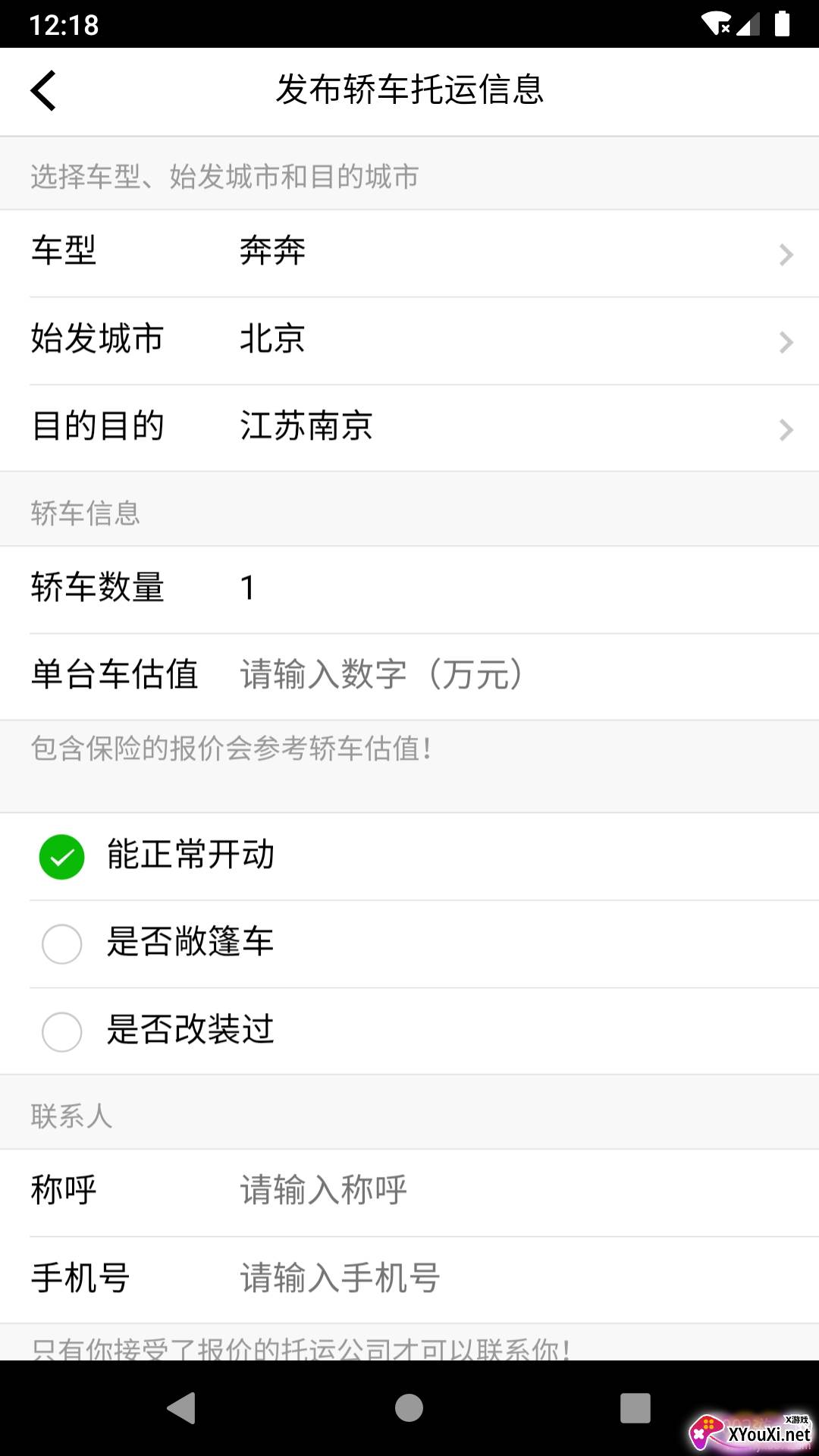819x1456 pixels.
Task: Go back using the top-left arrow
Action: click(x=43, y=91)
